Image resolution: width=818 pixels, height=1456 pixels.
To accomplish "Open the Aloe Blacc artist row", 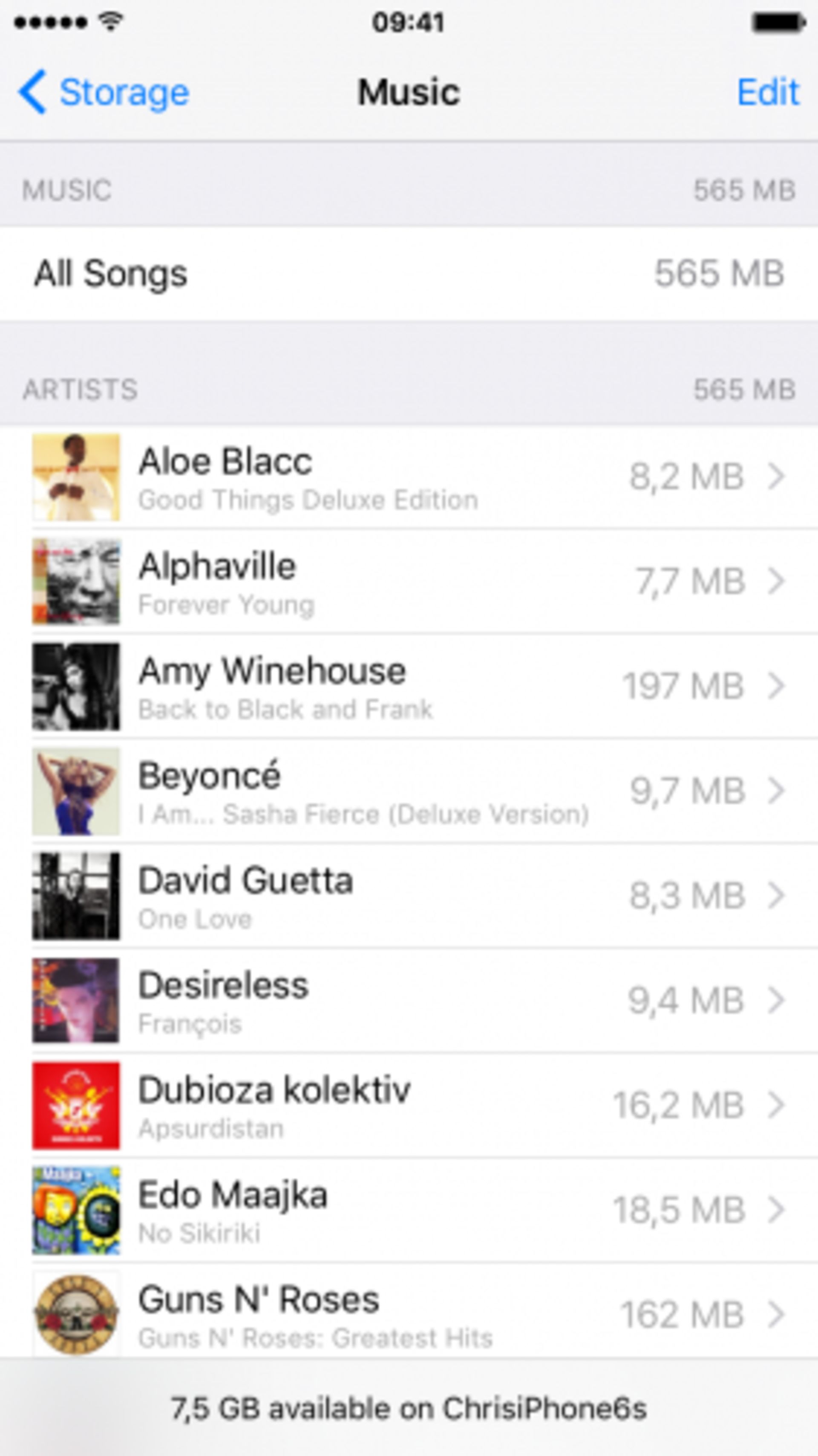I will coord(409,477).
